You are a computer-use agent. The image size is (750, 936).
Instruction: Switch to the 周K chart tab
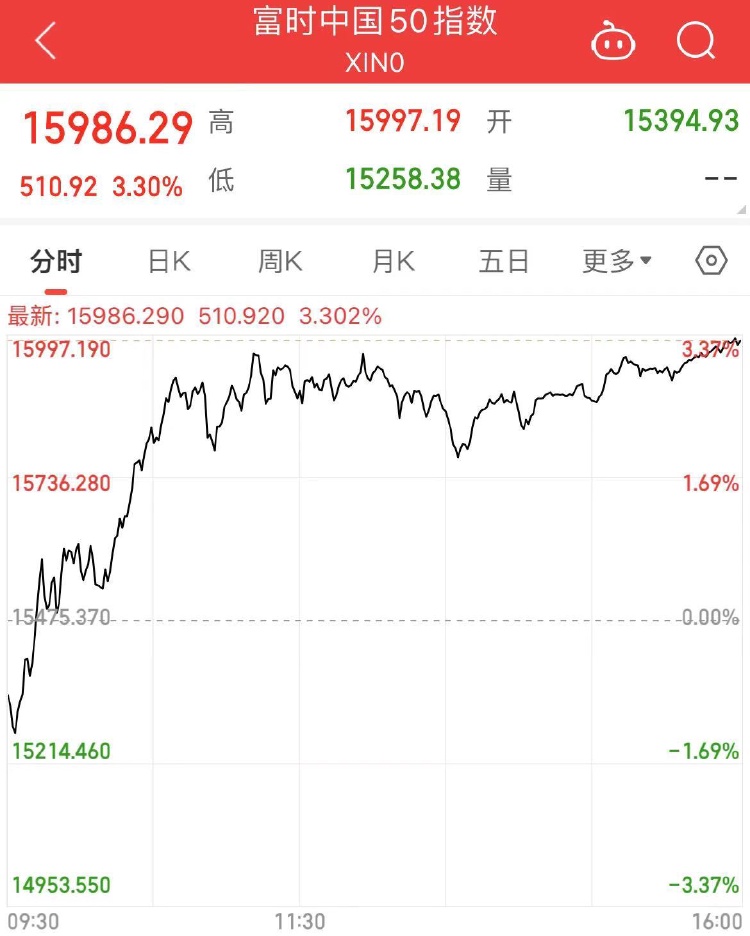[280, 261]
